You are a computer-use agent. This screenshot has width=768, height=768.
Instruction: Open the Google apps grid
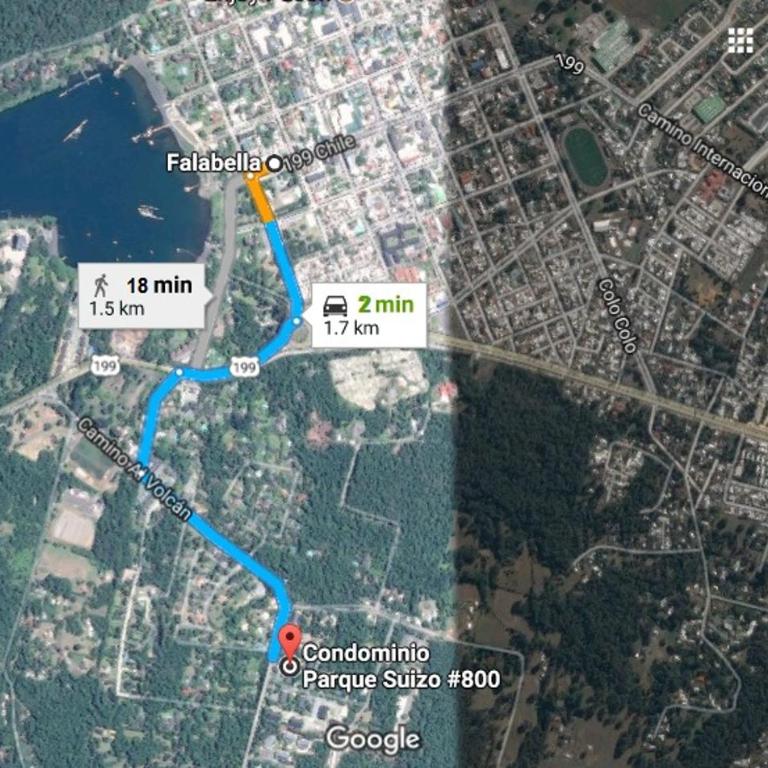coord(740,40)
